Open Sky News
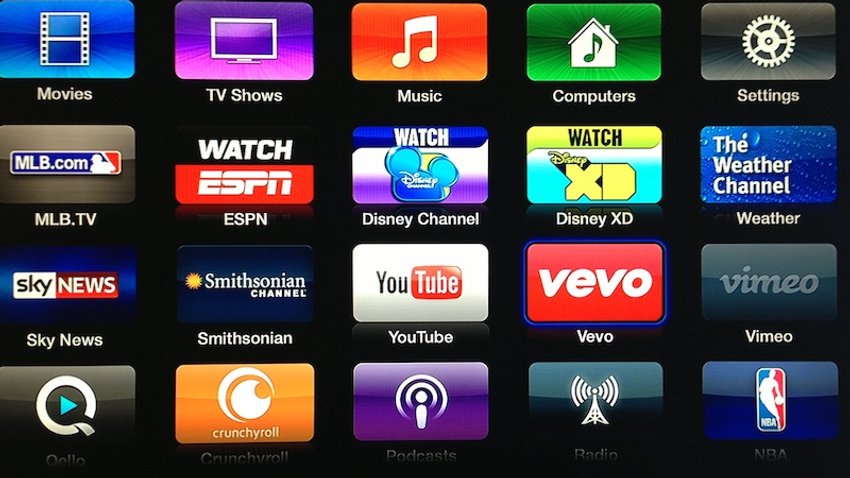Screen dimensions: 850x478 point(66,285)
